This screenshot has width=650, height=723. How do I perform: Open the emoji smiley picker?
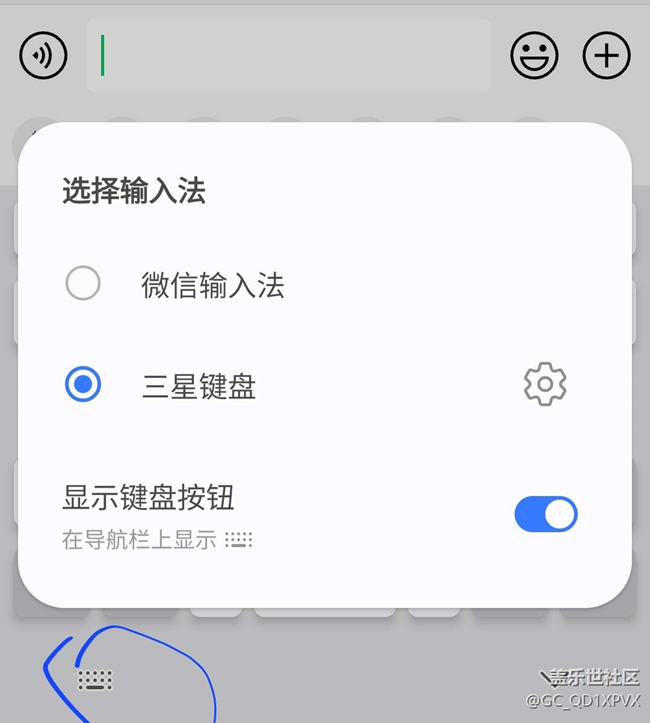point(535,55)
